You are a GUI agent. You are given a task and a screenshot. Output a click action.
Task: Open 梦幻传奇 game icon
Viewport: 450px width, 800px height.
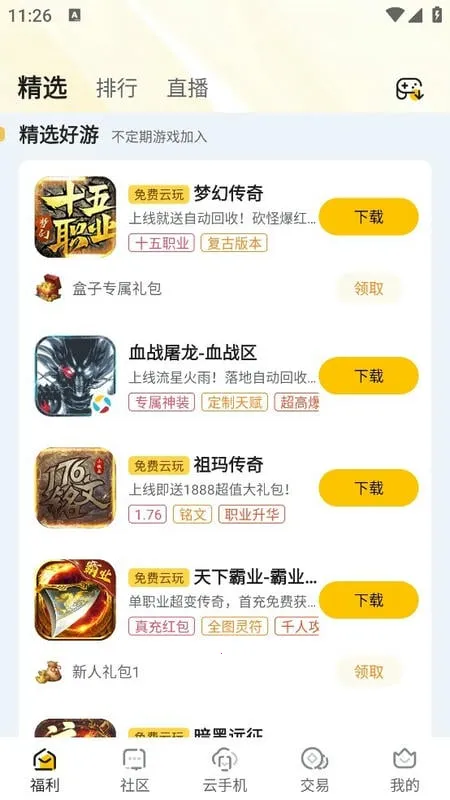click(x=76, y=217)
